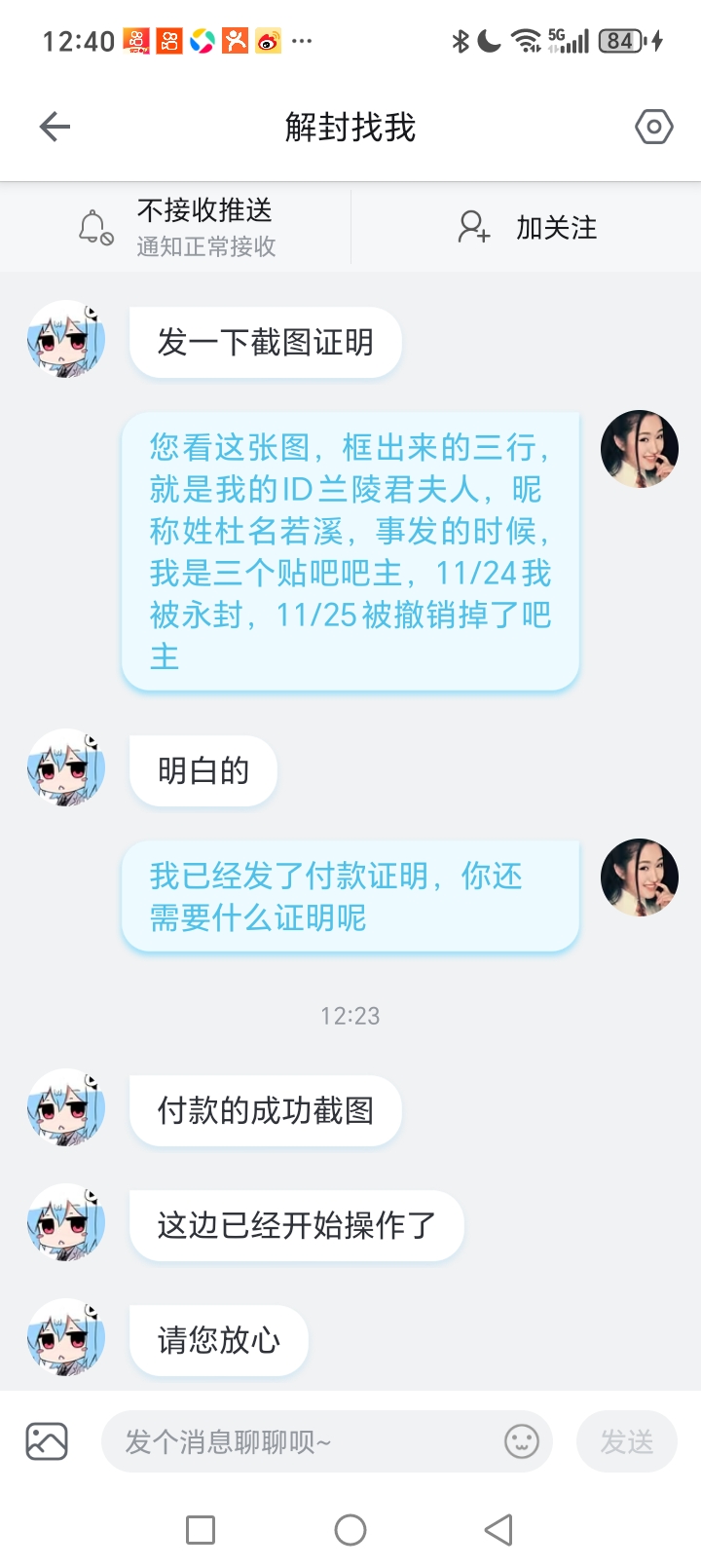Open system recent apps square button
701x1568 pixels.
tap(201, 1530)
